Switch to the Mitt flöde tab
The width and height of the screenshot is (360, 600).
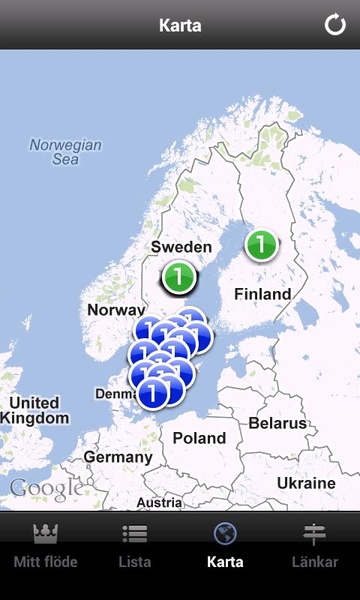[45, 546]
